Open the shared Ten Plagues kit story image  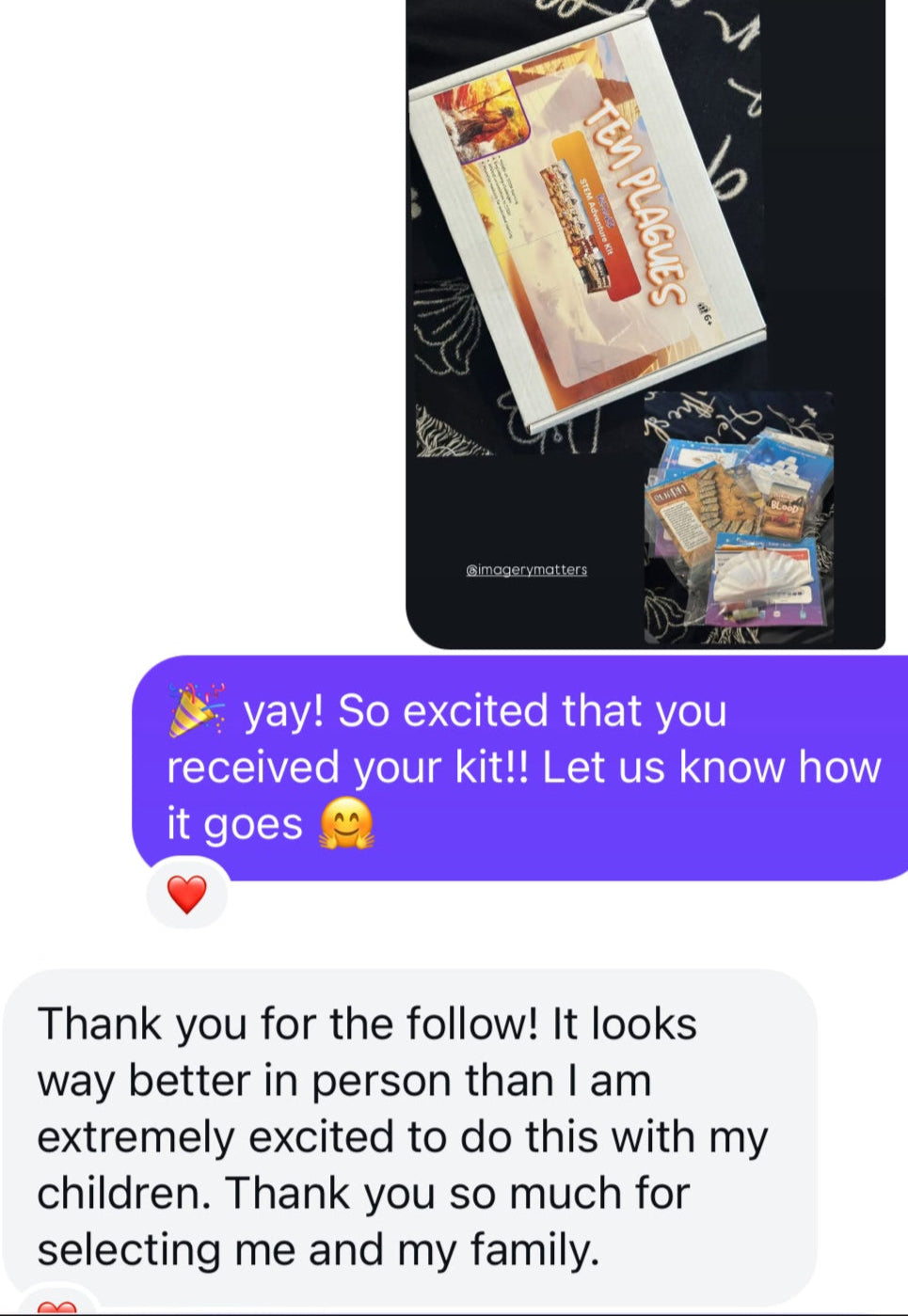coord(645,320)
